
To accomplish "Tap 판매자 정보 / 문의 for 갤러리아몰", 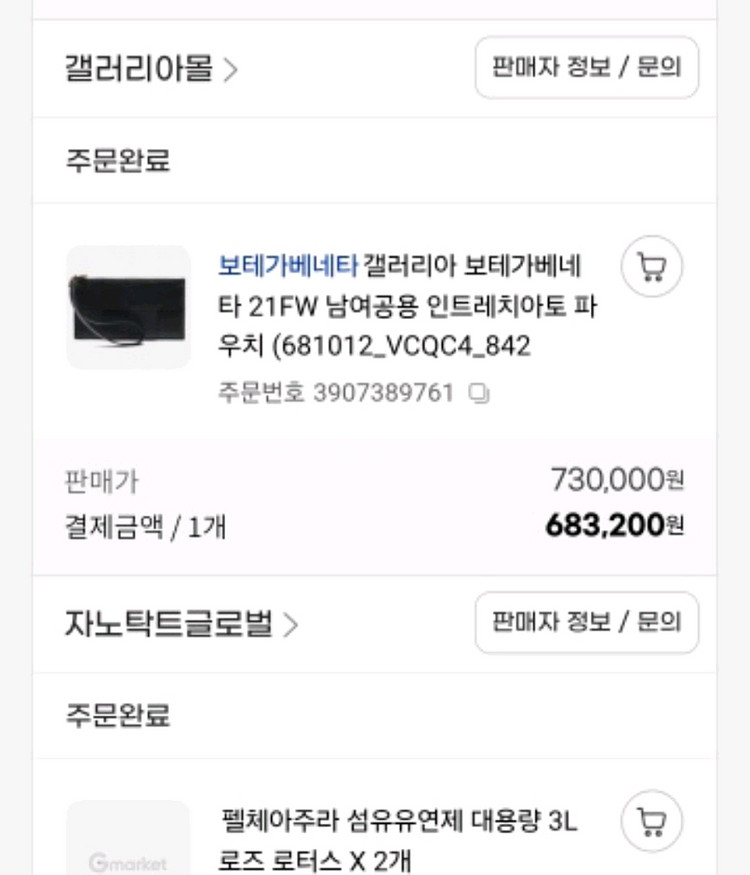I will [586, 68].
